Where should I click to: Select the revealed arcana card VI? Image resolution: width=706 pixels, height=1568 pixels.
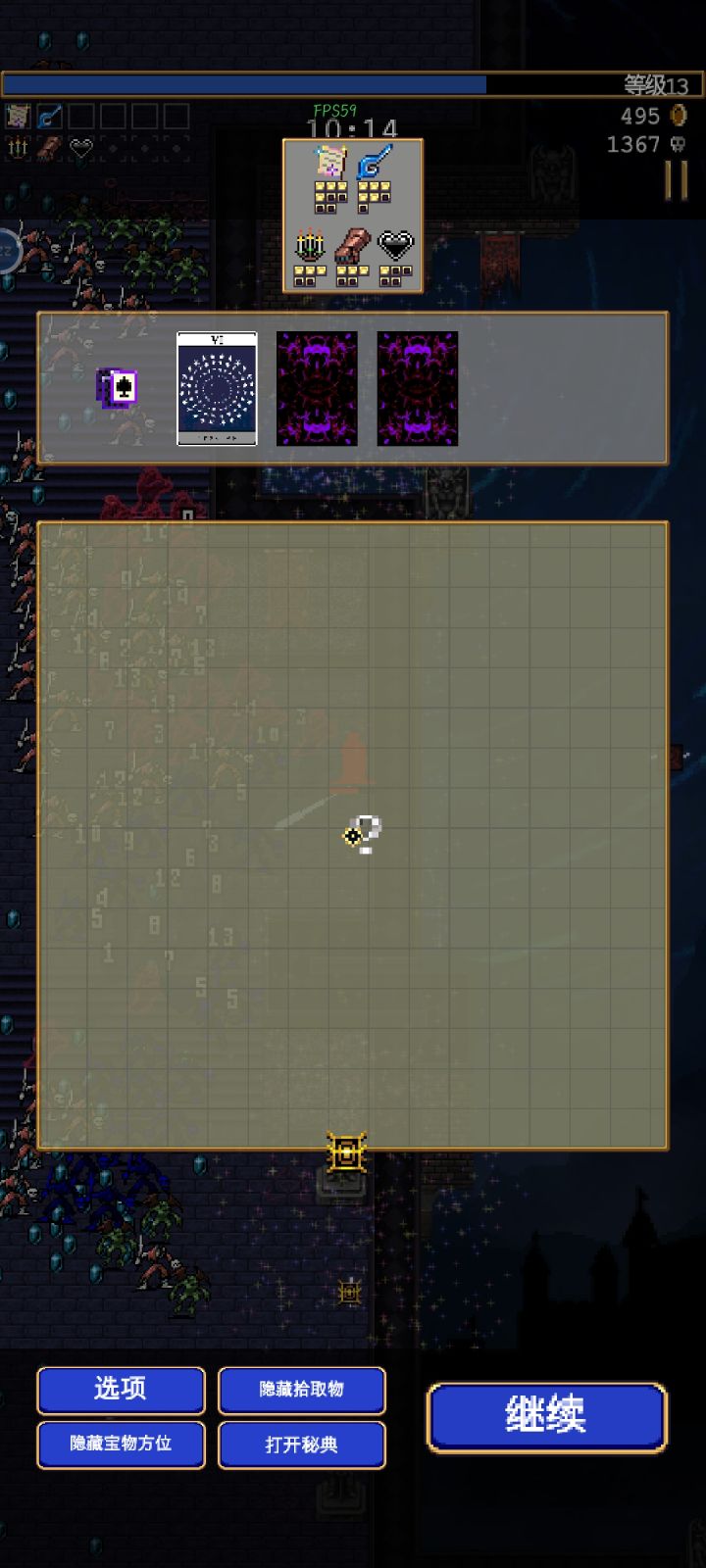(x=217, y=388)
